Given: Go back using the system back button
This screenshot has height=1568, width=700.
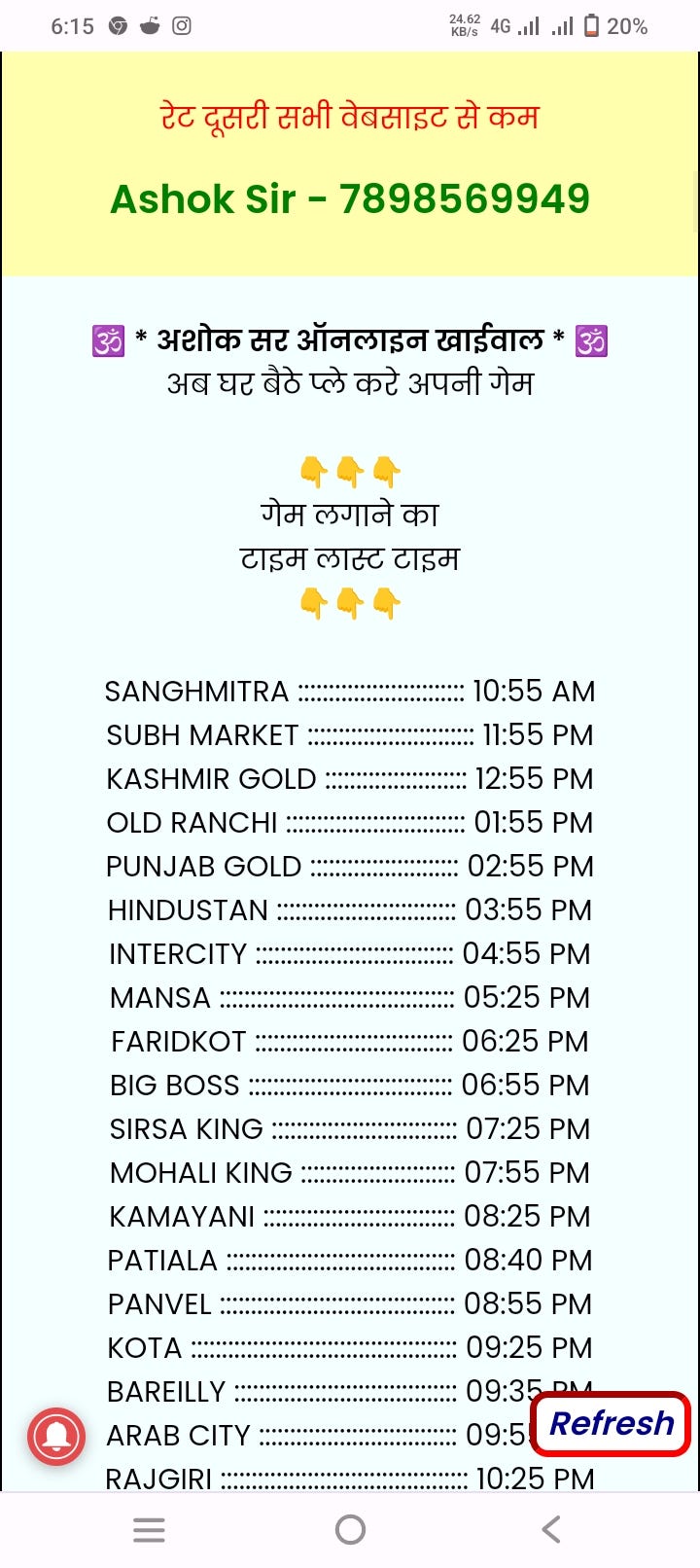Looking at the screenshot, I should tap(550, 1530).
